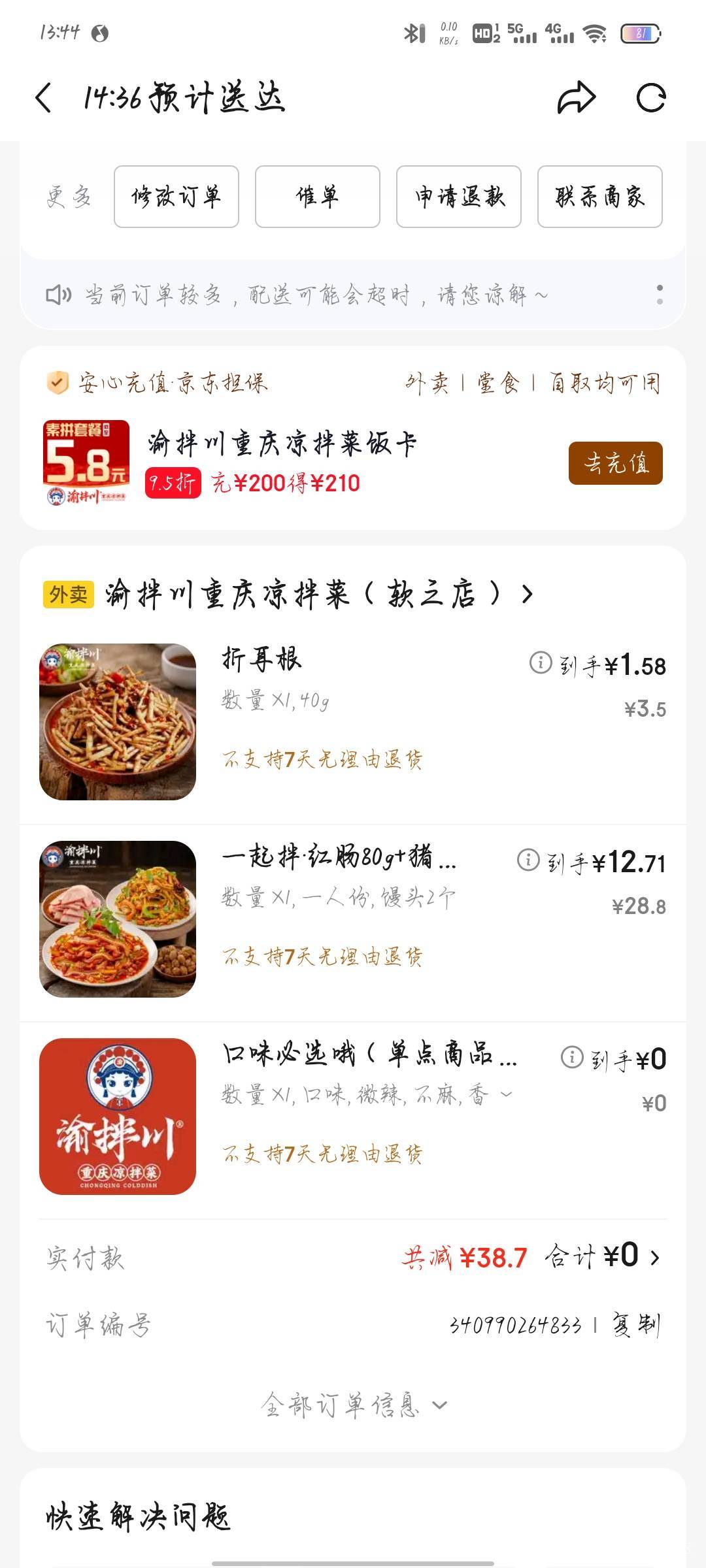Image resolution: width=706 pixels, height=1568 pixels.
Task: Show price info for the ¥12.71 combo
Action: [528, 860]
